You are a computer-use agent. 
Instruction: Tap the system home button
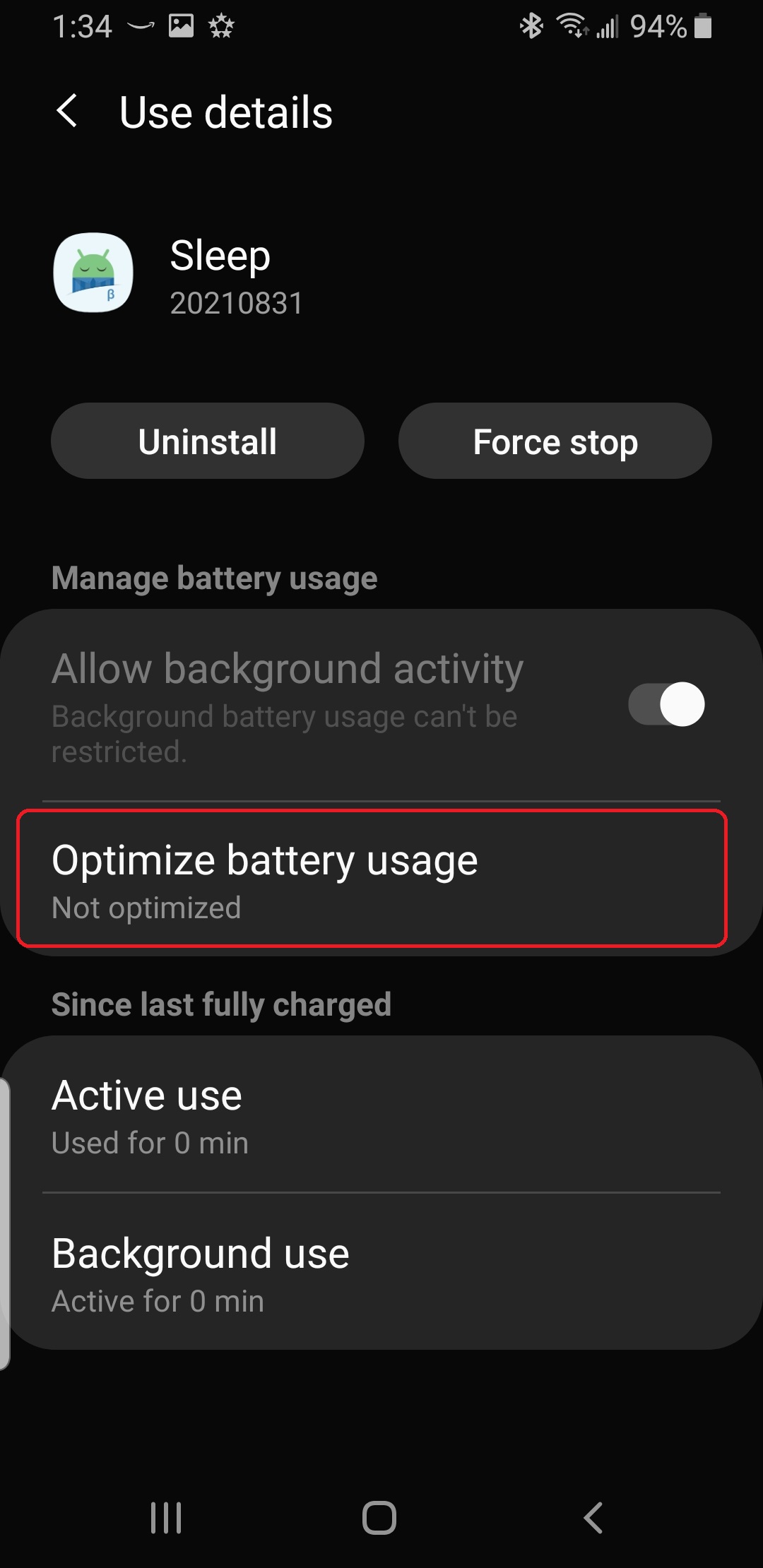tap(379, 1517)
